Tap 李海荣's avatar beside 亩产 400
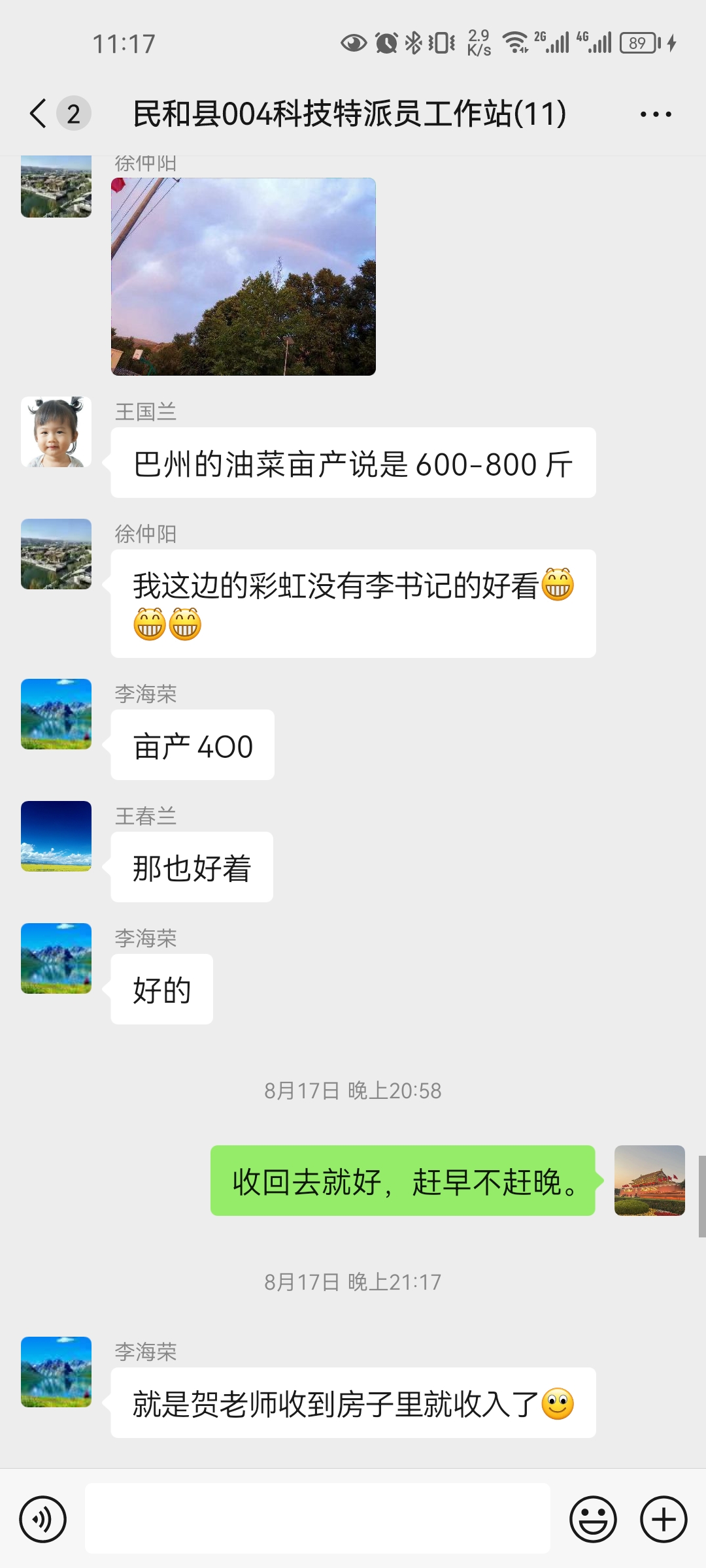This screenshot has width=706, height=1568. [56, 714]
